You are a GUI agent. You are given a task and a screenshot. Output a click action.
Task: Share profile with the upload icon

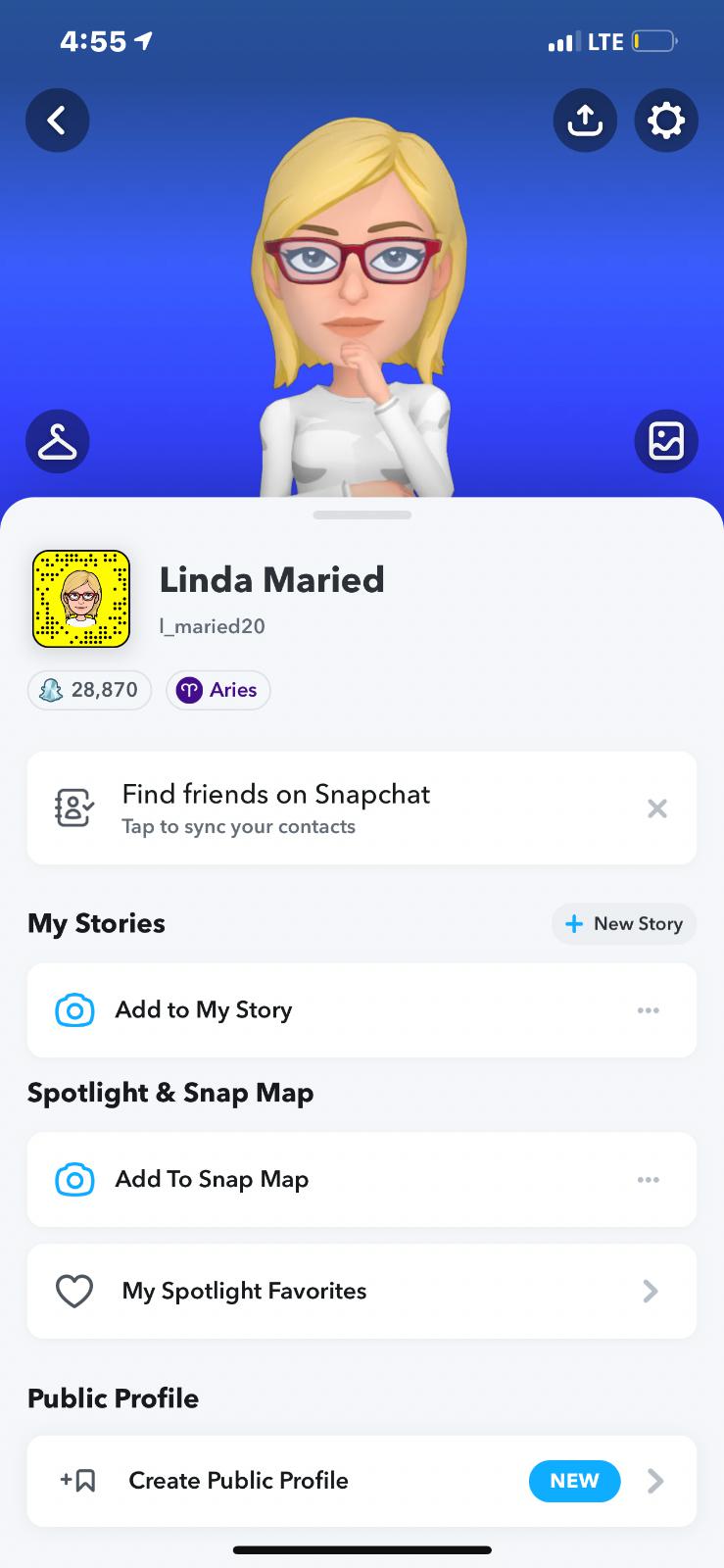click(x=585, y=121)
